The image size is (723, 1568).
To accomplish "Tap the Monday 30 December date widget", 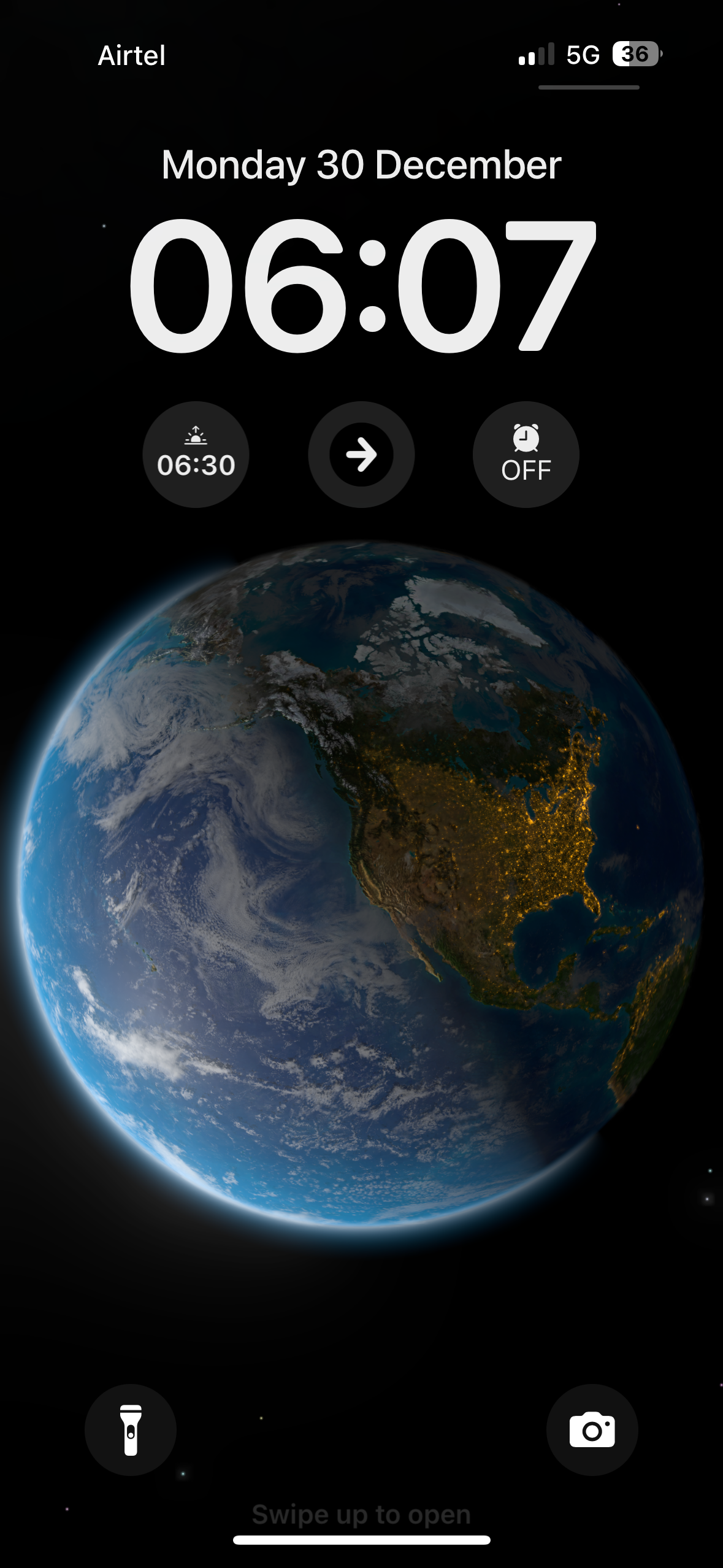I will (x=361, y=165).
